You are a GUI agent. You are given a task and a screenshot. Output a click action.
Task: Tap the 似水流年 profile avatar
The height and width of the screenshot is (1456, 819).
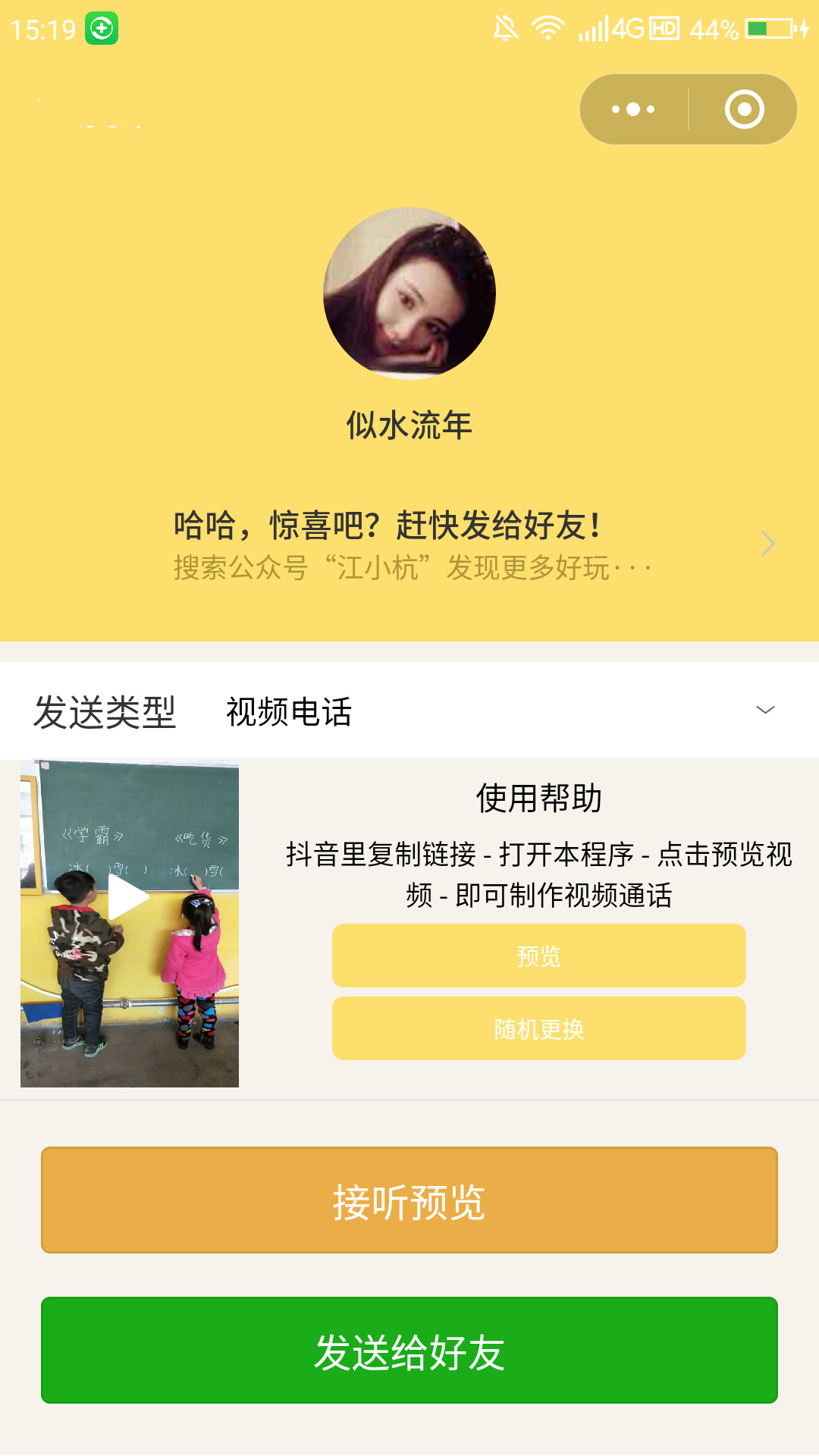click(409, 293)
